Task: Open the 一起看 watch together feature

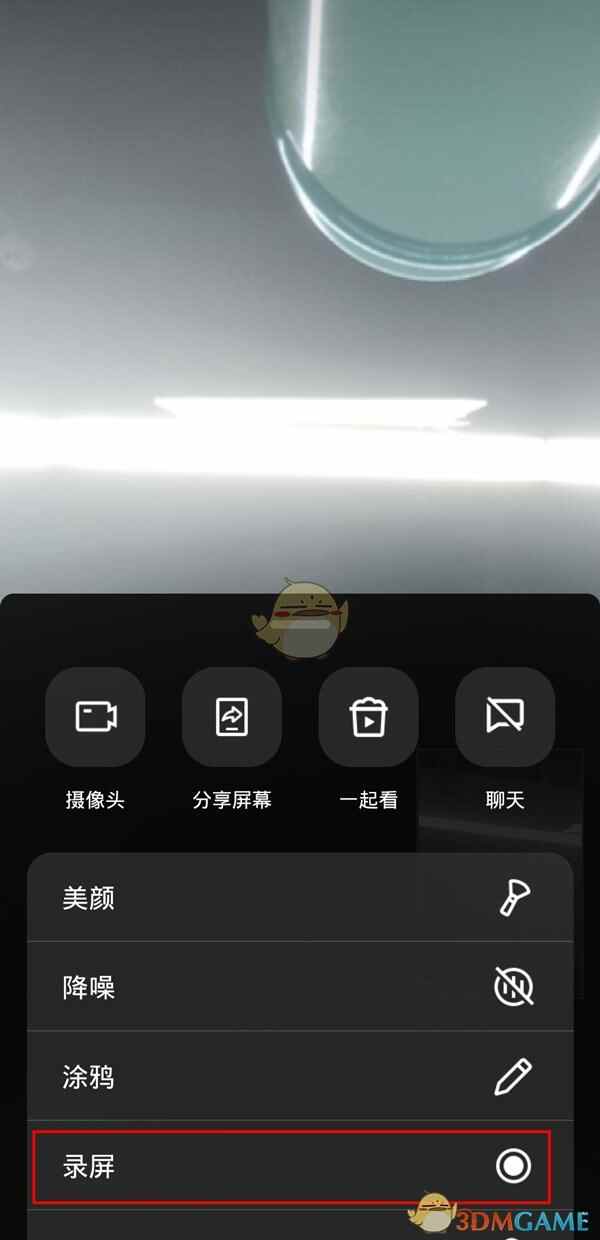Action: coord(368,717)
